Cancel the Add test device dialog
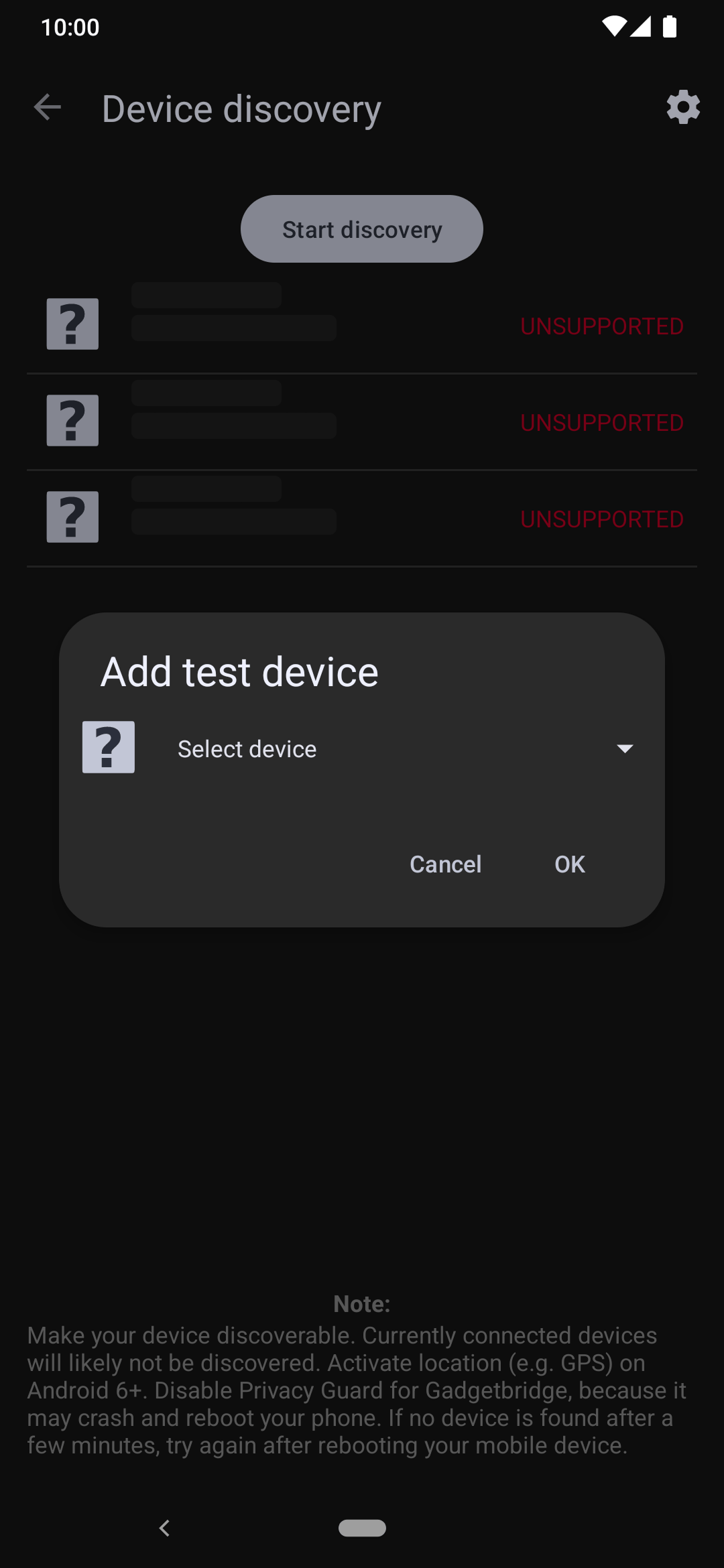724x1568 pixels. pyautogui.click(x=445, y=864)
